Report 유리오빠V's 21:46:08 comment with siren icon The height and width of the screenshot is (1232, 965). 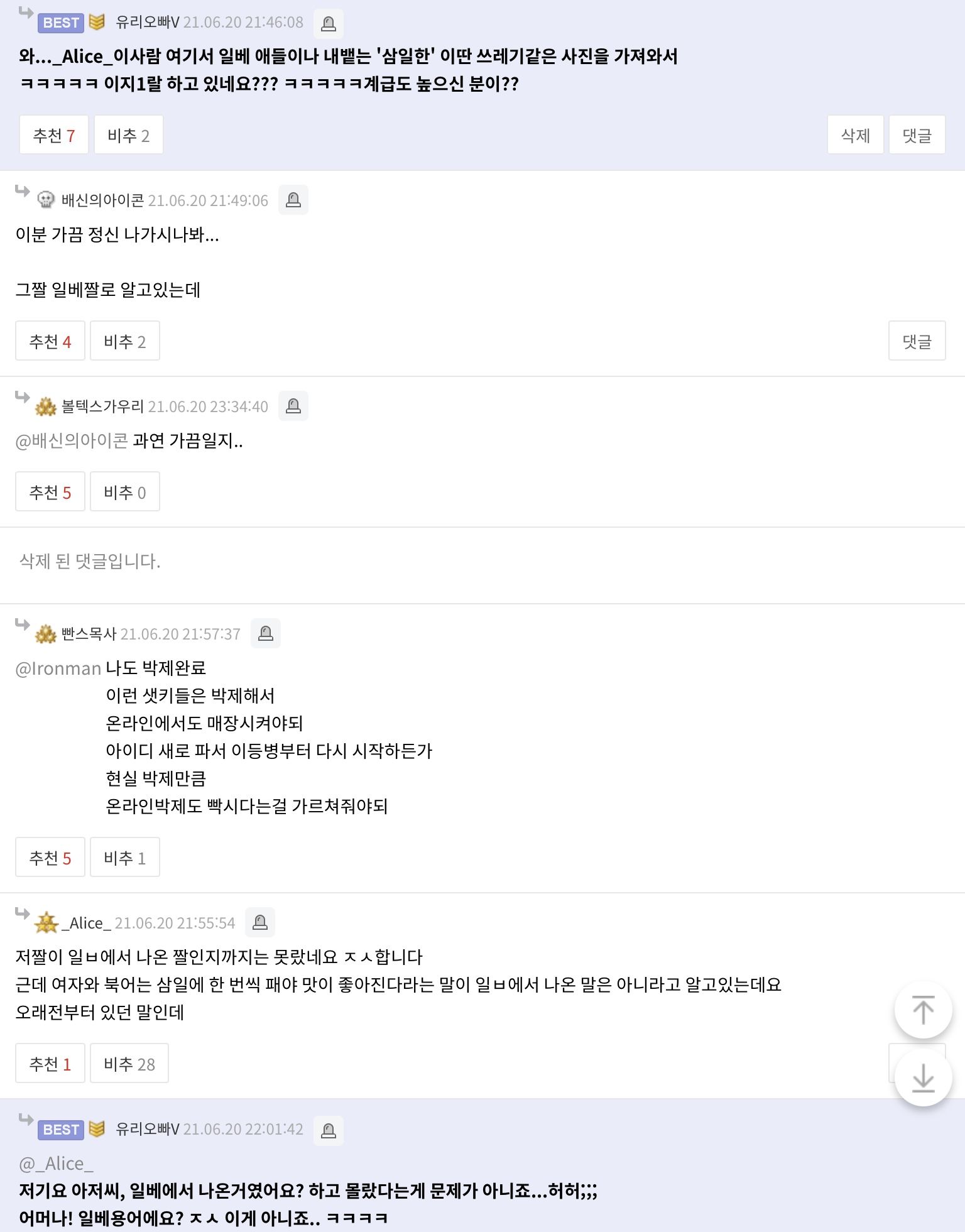328,24
